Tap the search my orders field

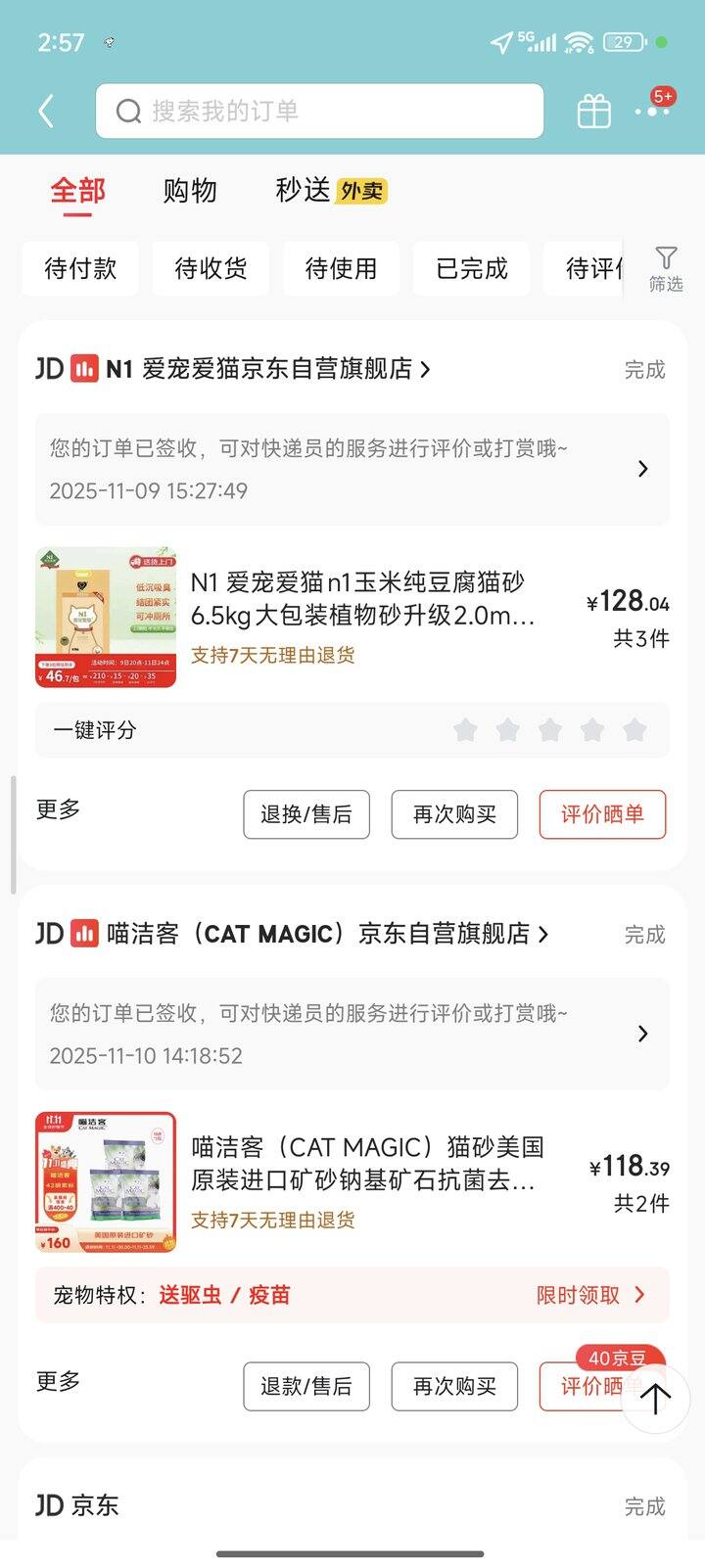(x=319, y=112)
